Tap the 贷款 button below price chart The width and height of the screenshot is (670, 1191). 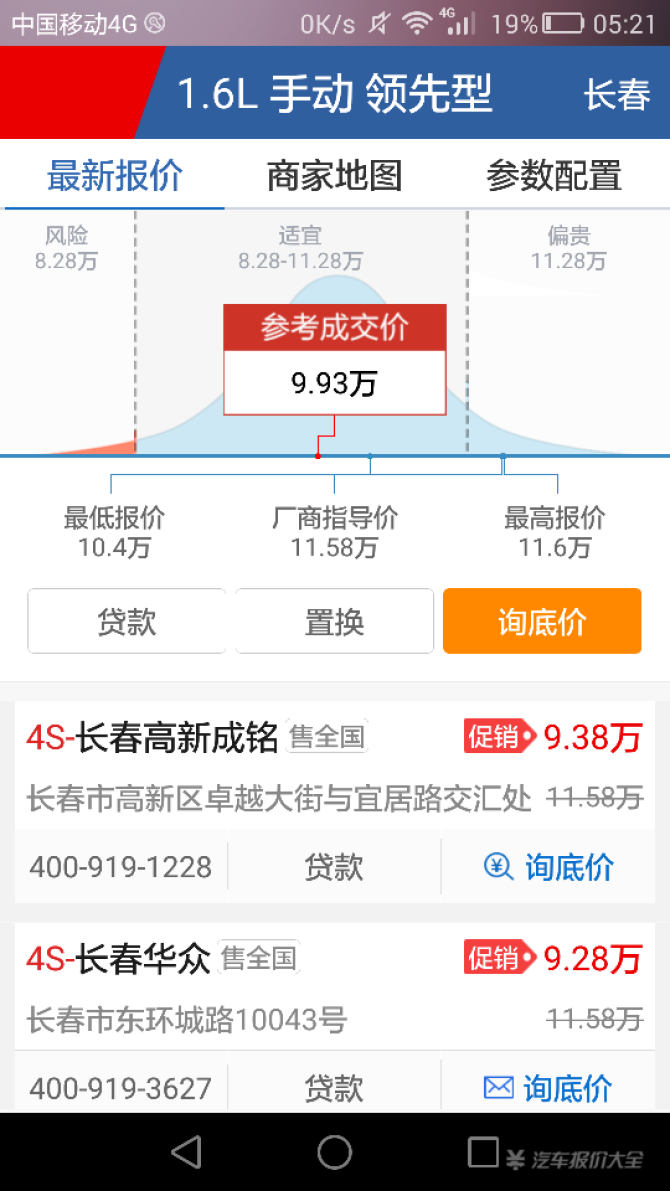point(127,621)
